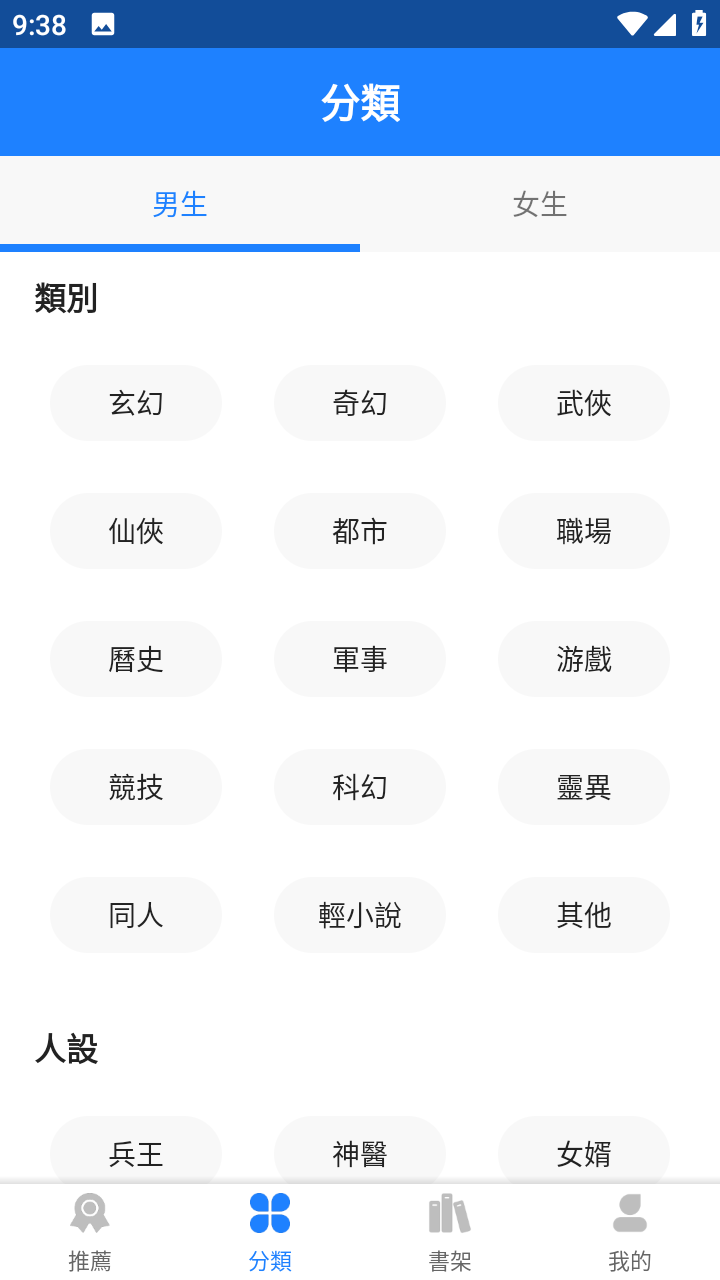
Task: Pick the 游戲 category
Action: point(584,659)
